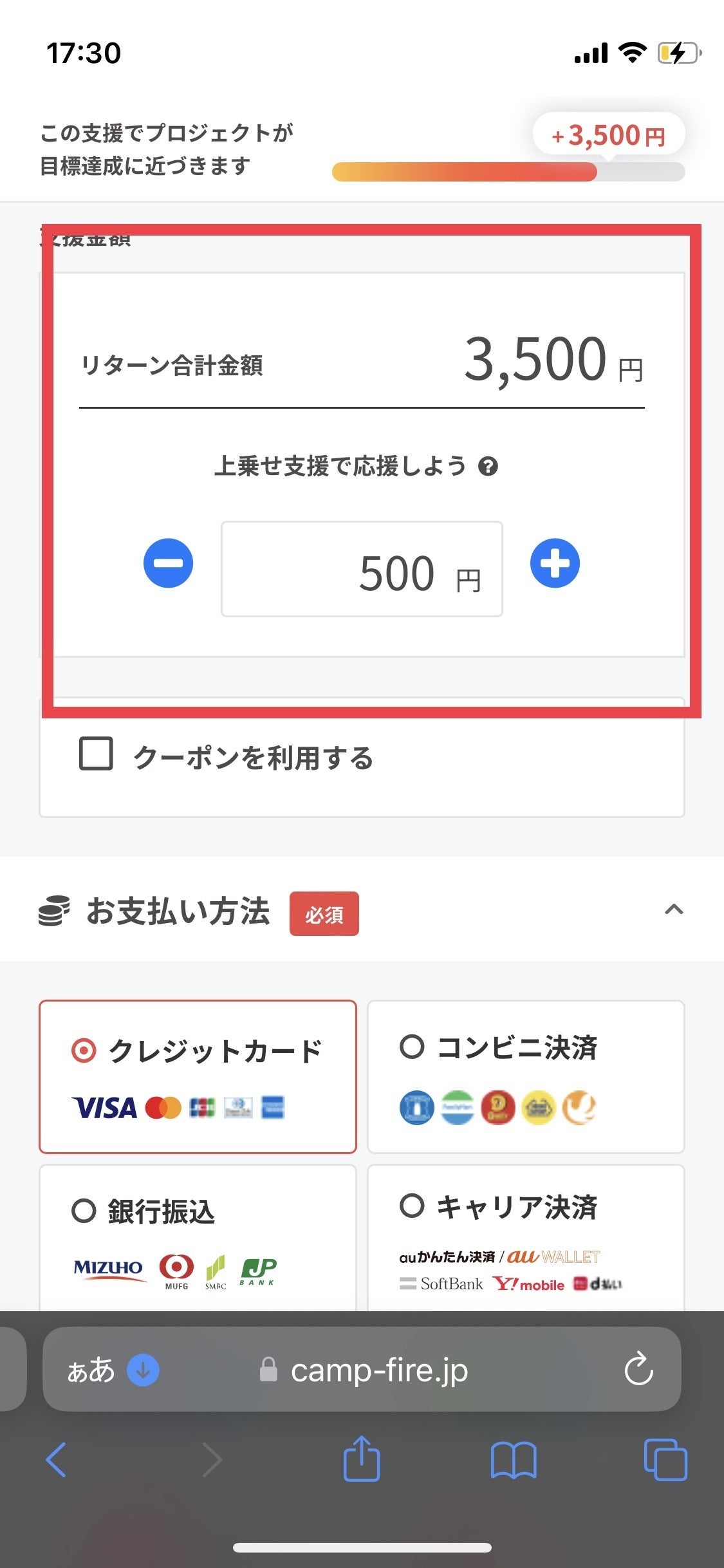Show open Safari tabs
724x1568 pixels.
665,1460
